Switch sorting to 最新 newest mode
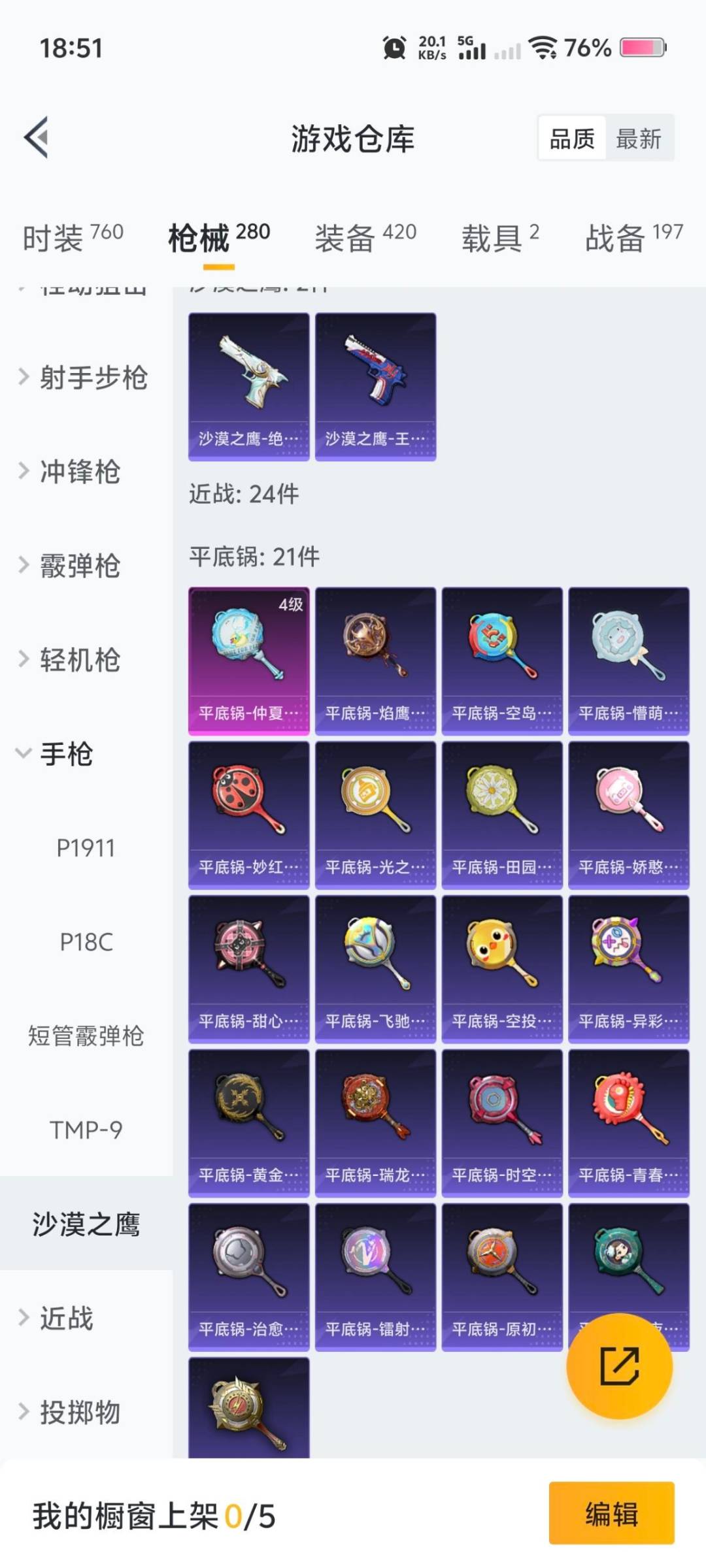The height and width of the screenshot is (1568, 706). pyautogui.click(x=639, y=139)
